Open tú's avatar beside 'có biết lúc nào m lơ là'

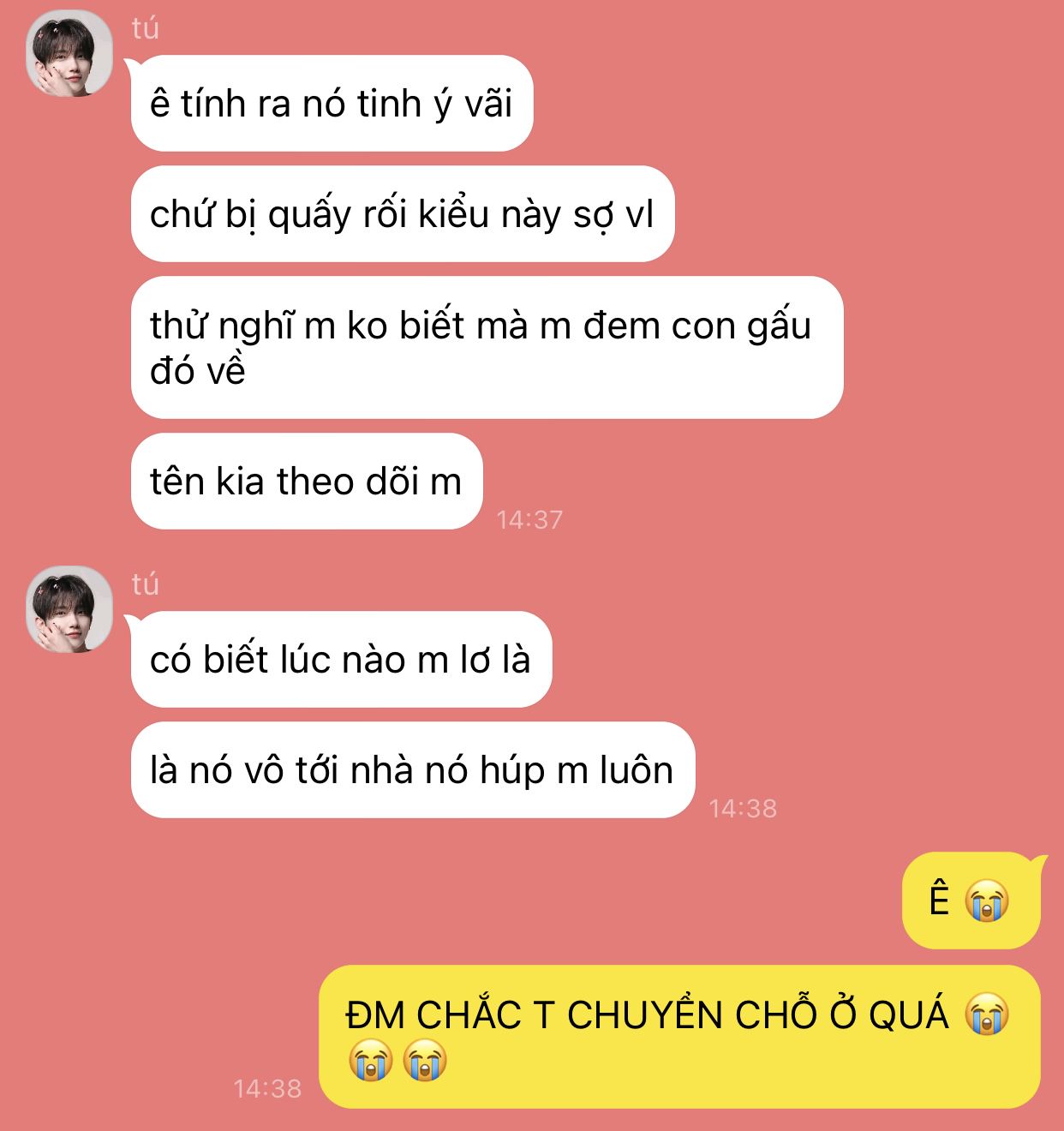click(69, 609)
